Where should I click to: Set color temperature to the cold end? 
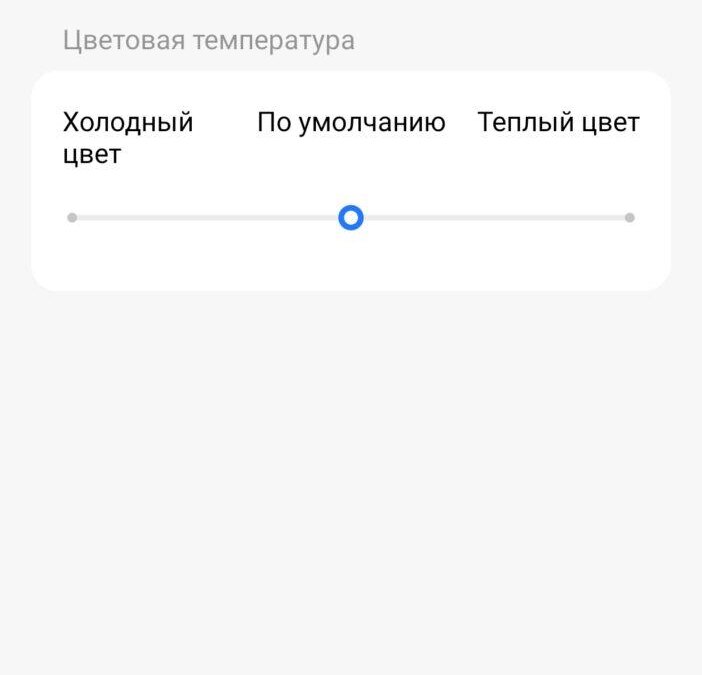[x=72, y=217]
